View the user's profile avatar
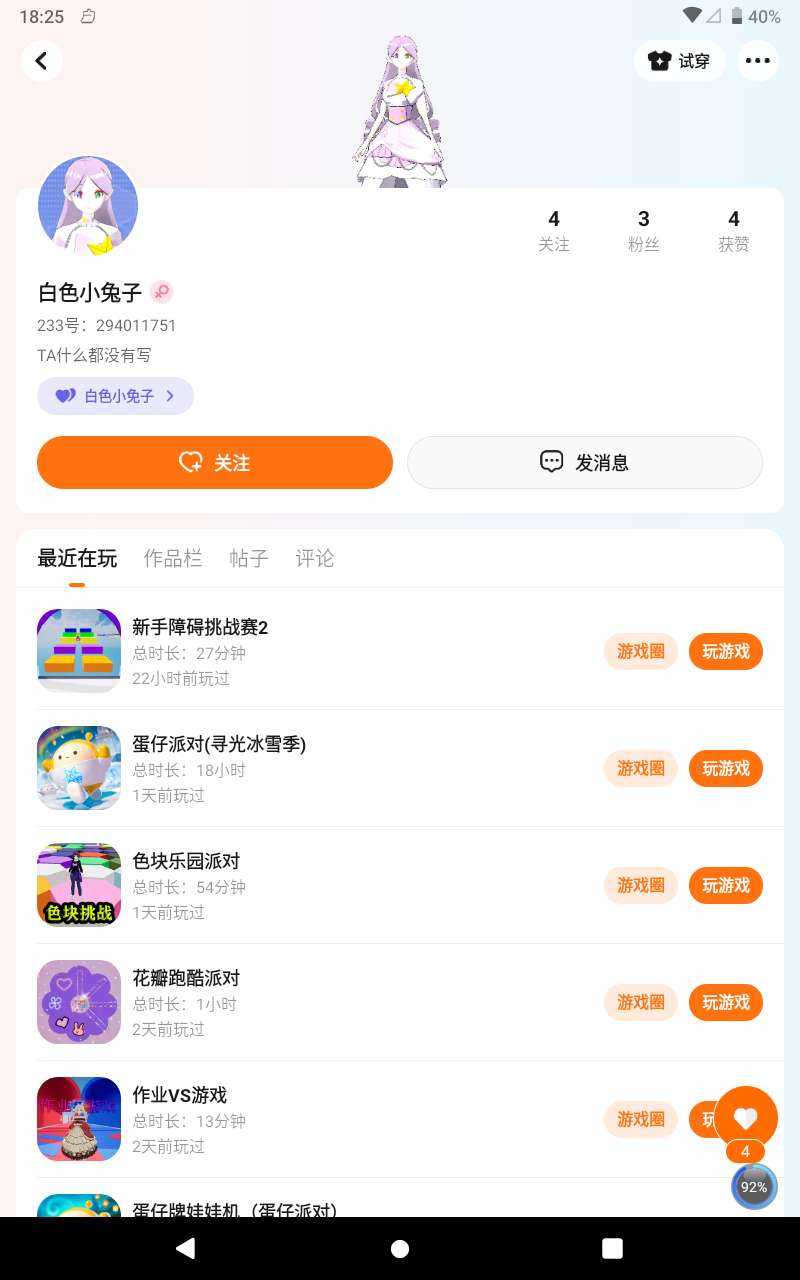Viewport: 800px width, 1280px height. tap(88, 206)
